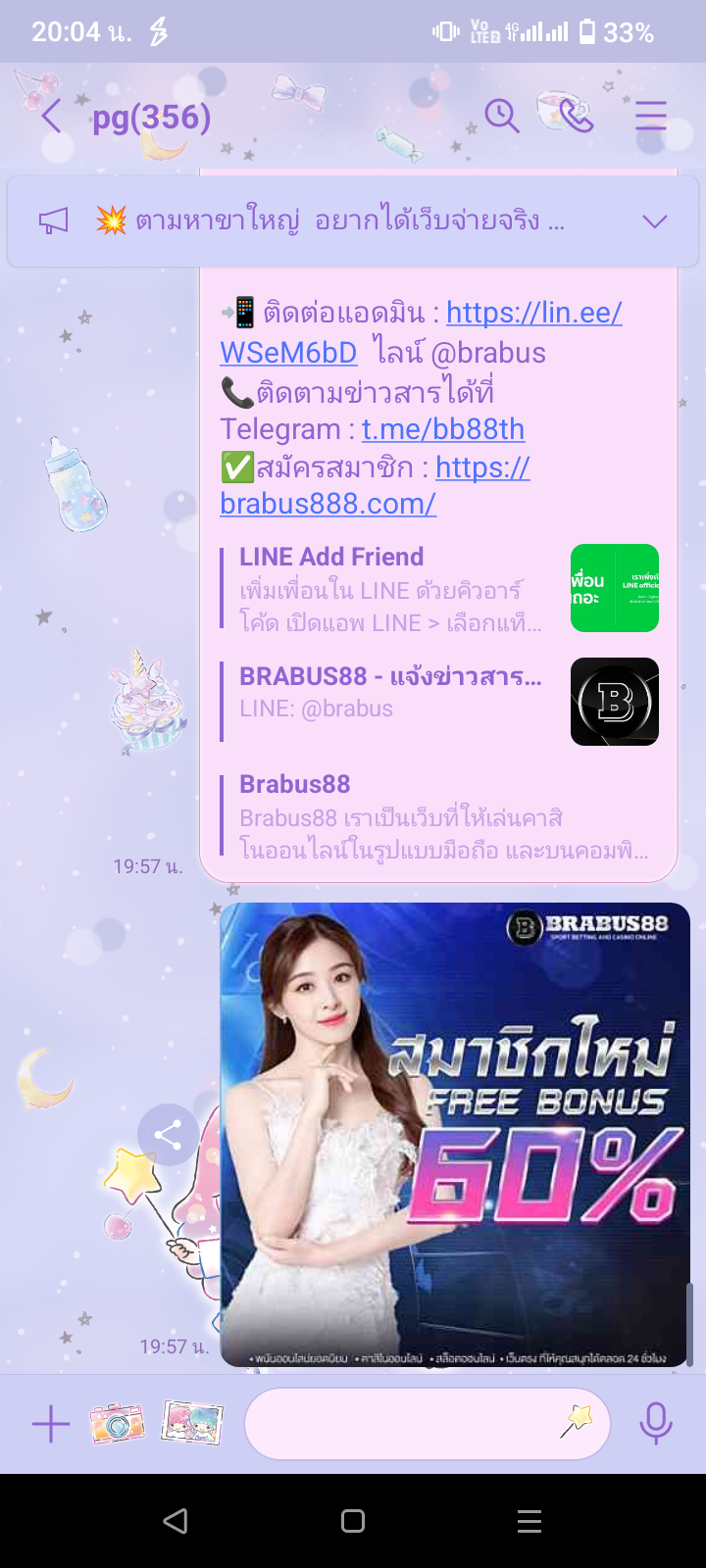Open the brabus888.com signup link
The image size is (706, 1568).
click(376, 486)
